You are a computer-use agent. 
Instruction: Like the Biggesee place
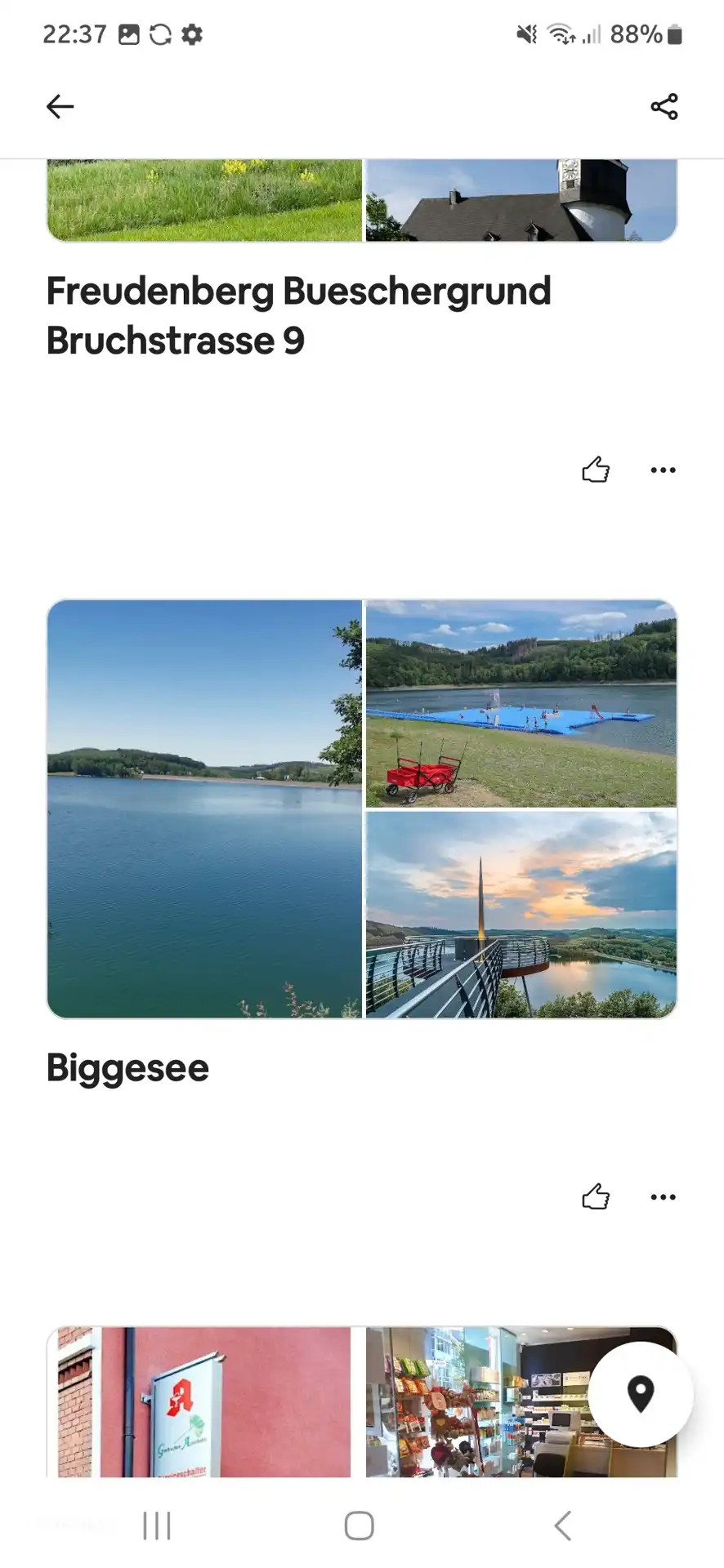(x=596, y=1196)
